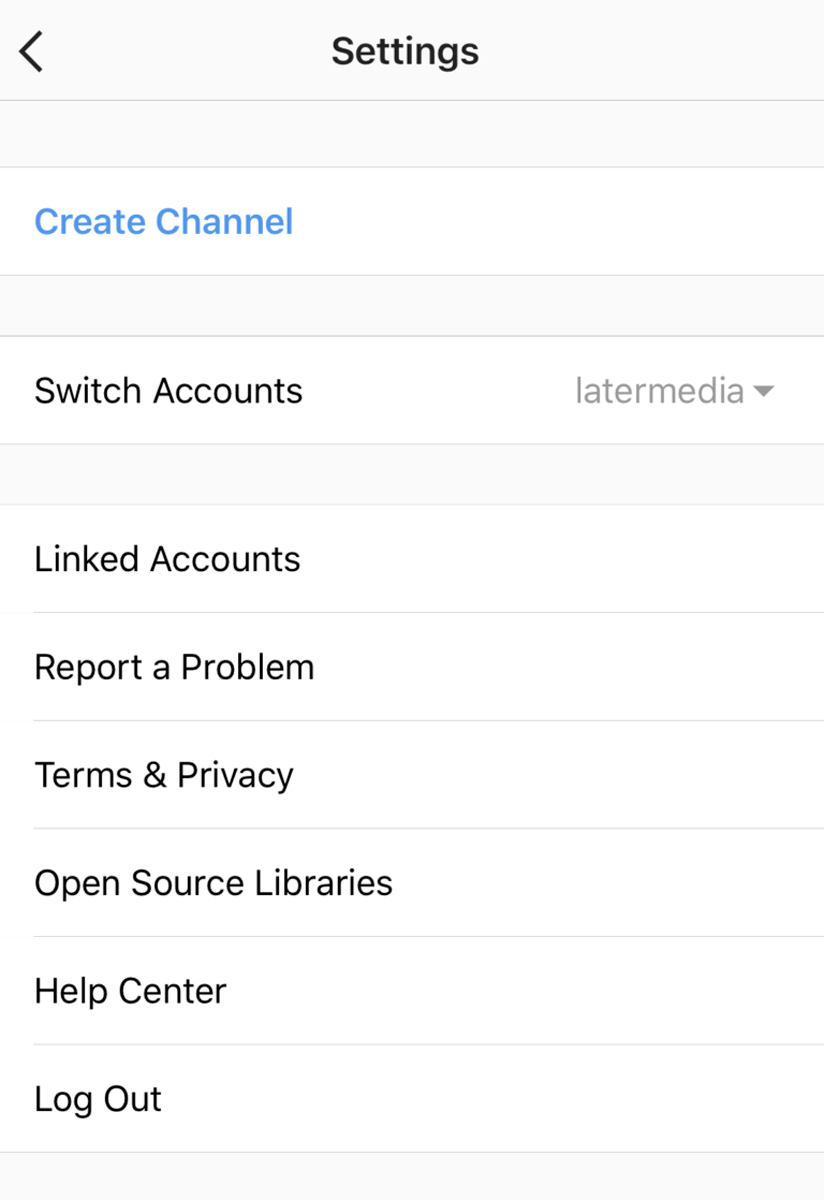This screenshot has height=1200, width=824.
Task: Select Create Channel to start a new channel
Action: click(x=163, y=221)
